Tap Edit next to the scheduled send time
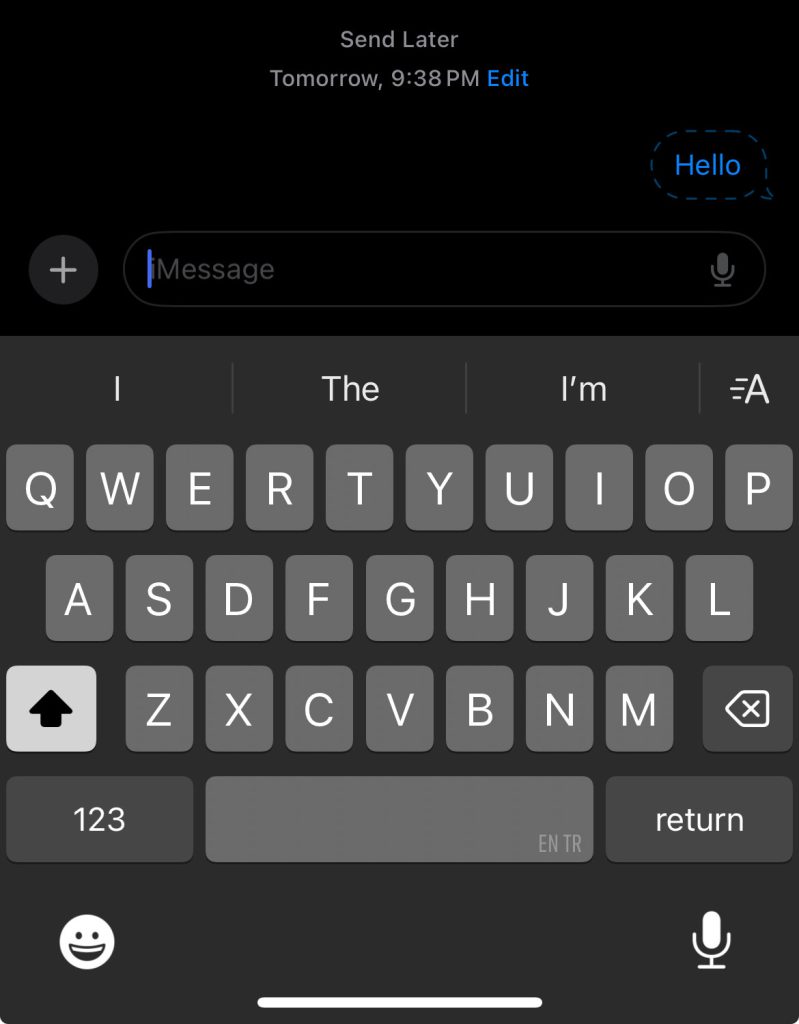Screen dimensions: 799x1024 [x=508, y=78]
